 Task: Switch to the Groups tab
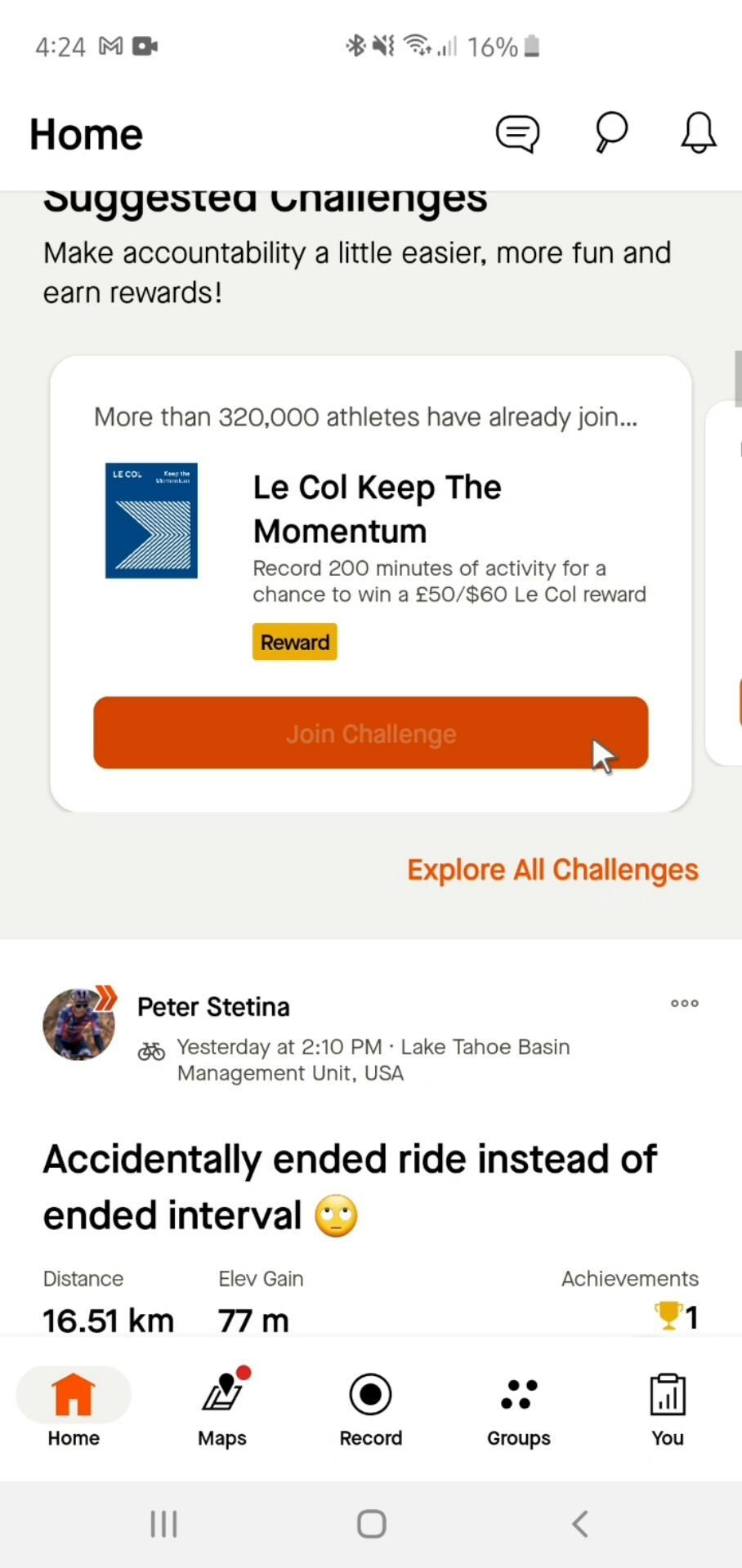point(519,1407)
